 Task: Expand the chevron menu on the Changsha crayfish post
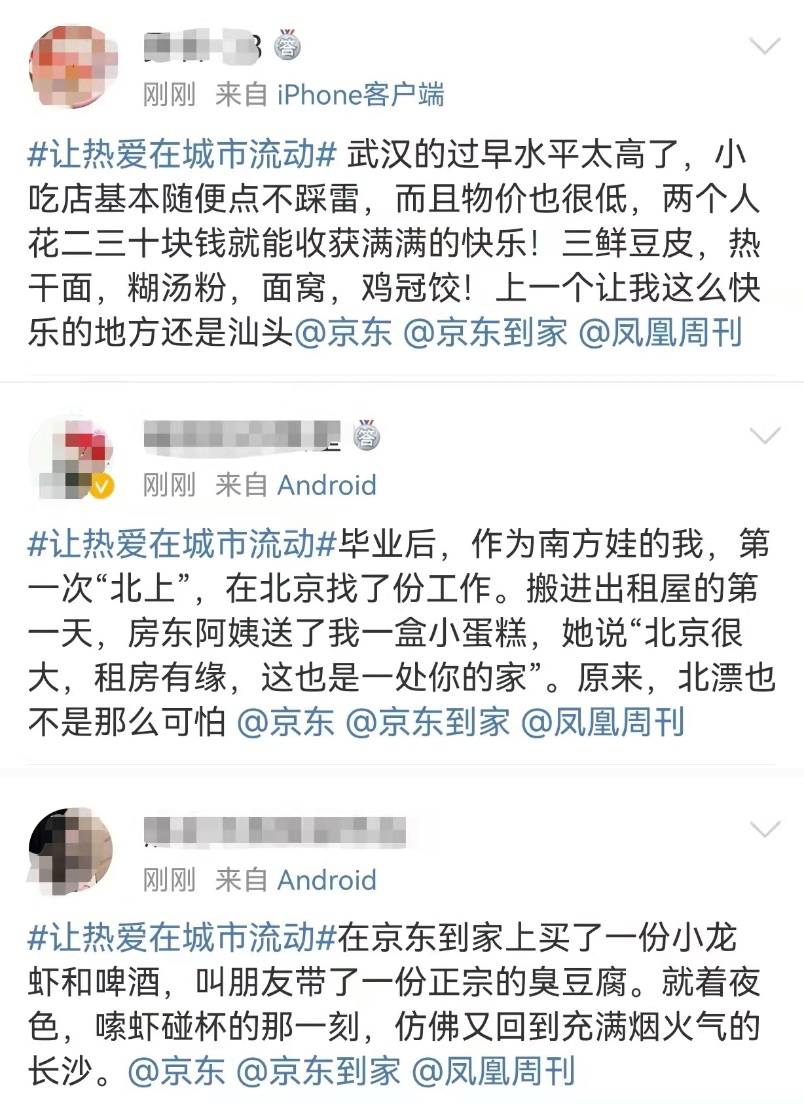(765, 829)
